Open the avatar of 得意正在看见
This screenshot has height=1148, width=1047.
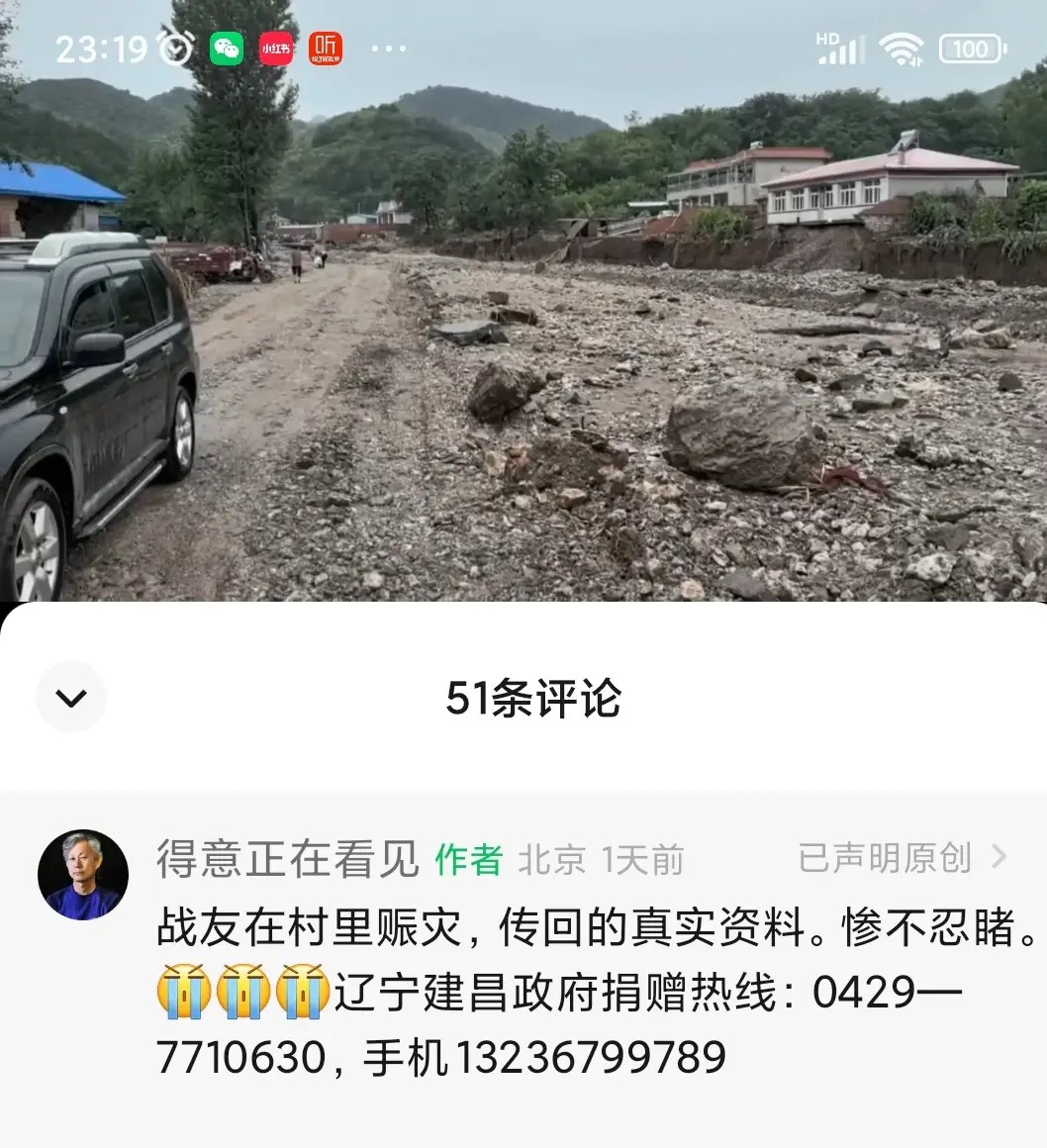83,875
